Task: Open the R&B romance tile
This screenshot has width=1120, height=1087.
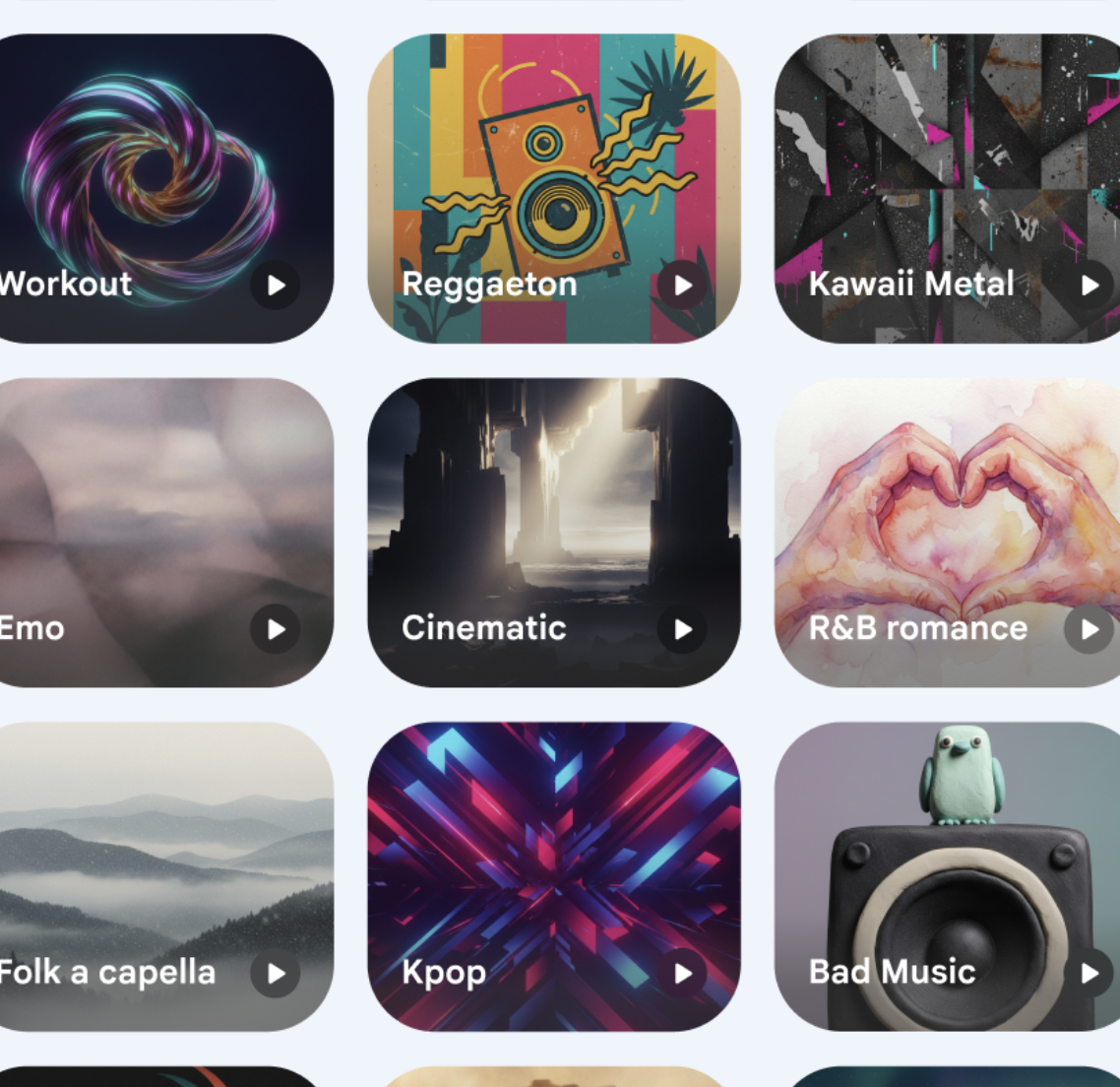Action: pos(945,512)
